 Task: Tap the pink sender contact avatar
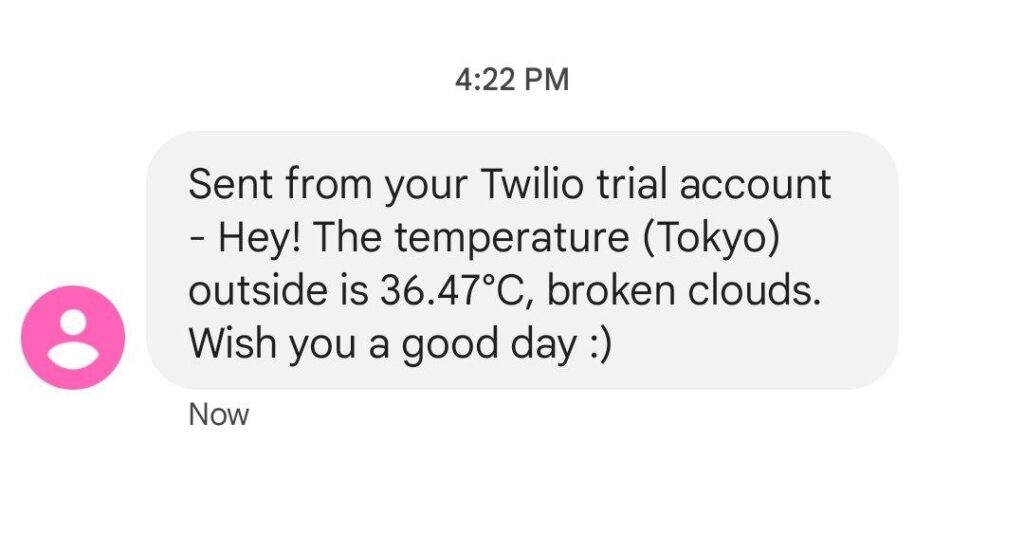coord(73,337)
